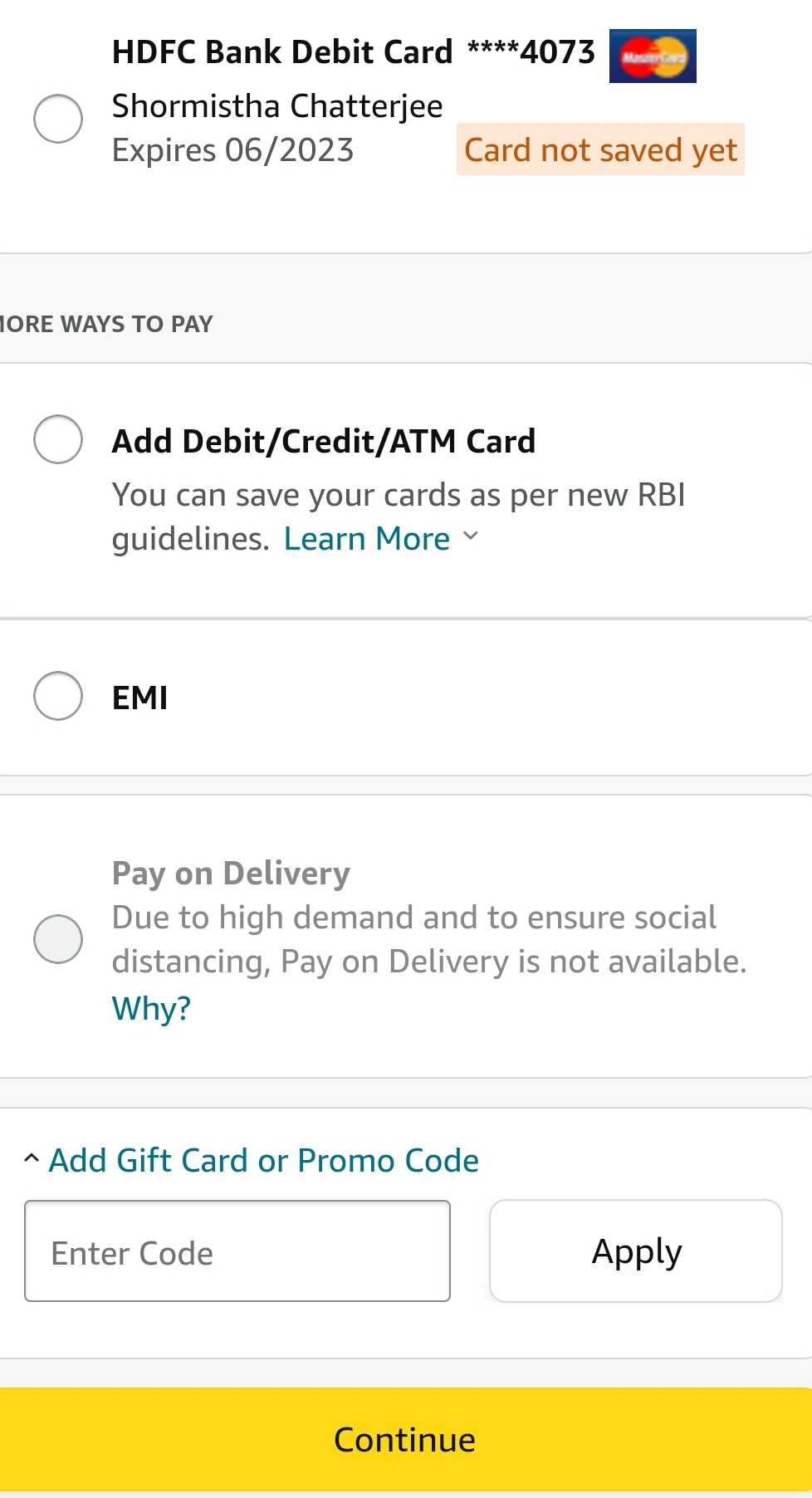Select EMI payment method

(58, 696)
